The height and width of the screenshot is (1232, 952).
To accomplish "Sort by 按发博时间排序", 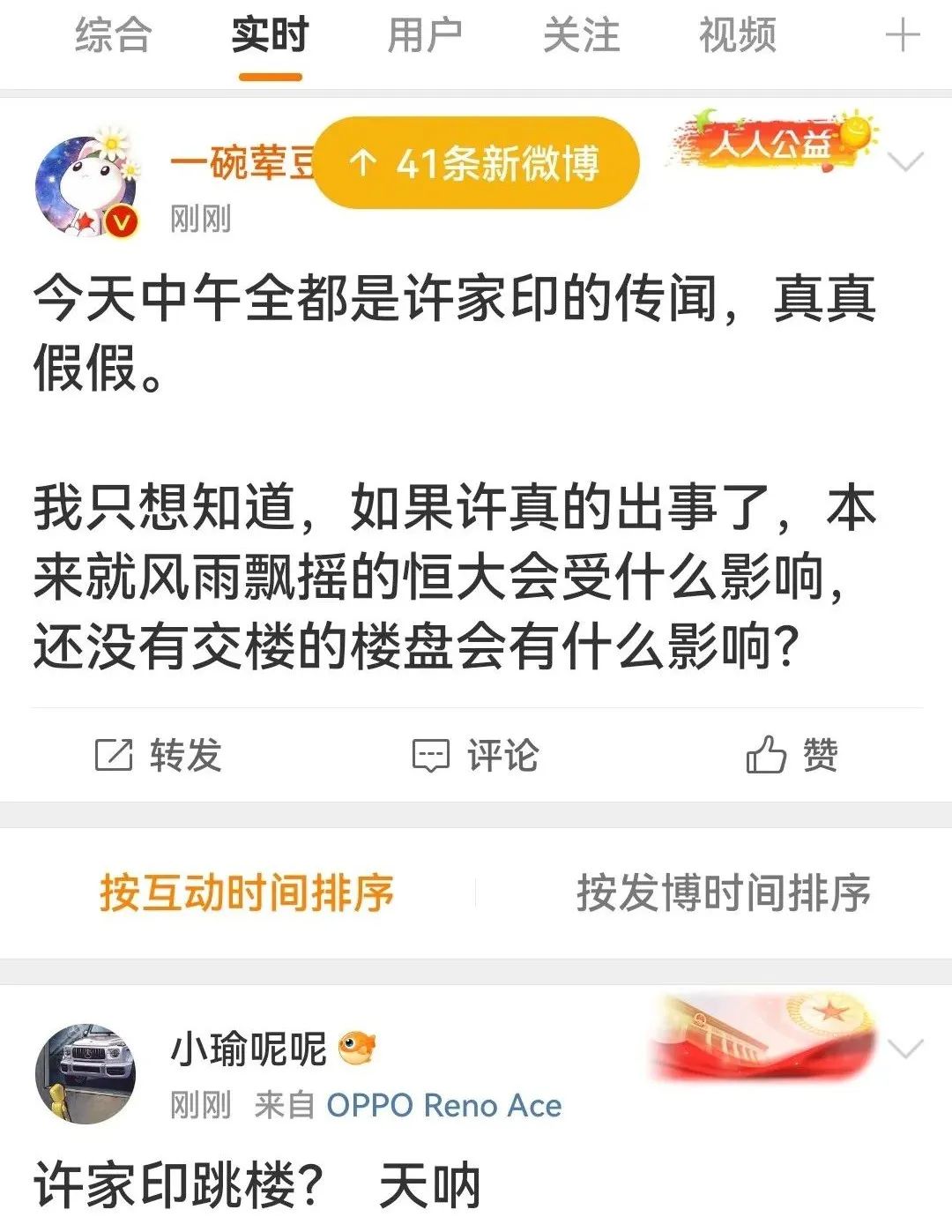I will coord(724,892).
